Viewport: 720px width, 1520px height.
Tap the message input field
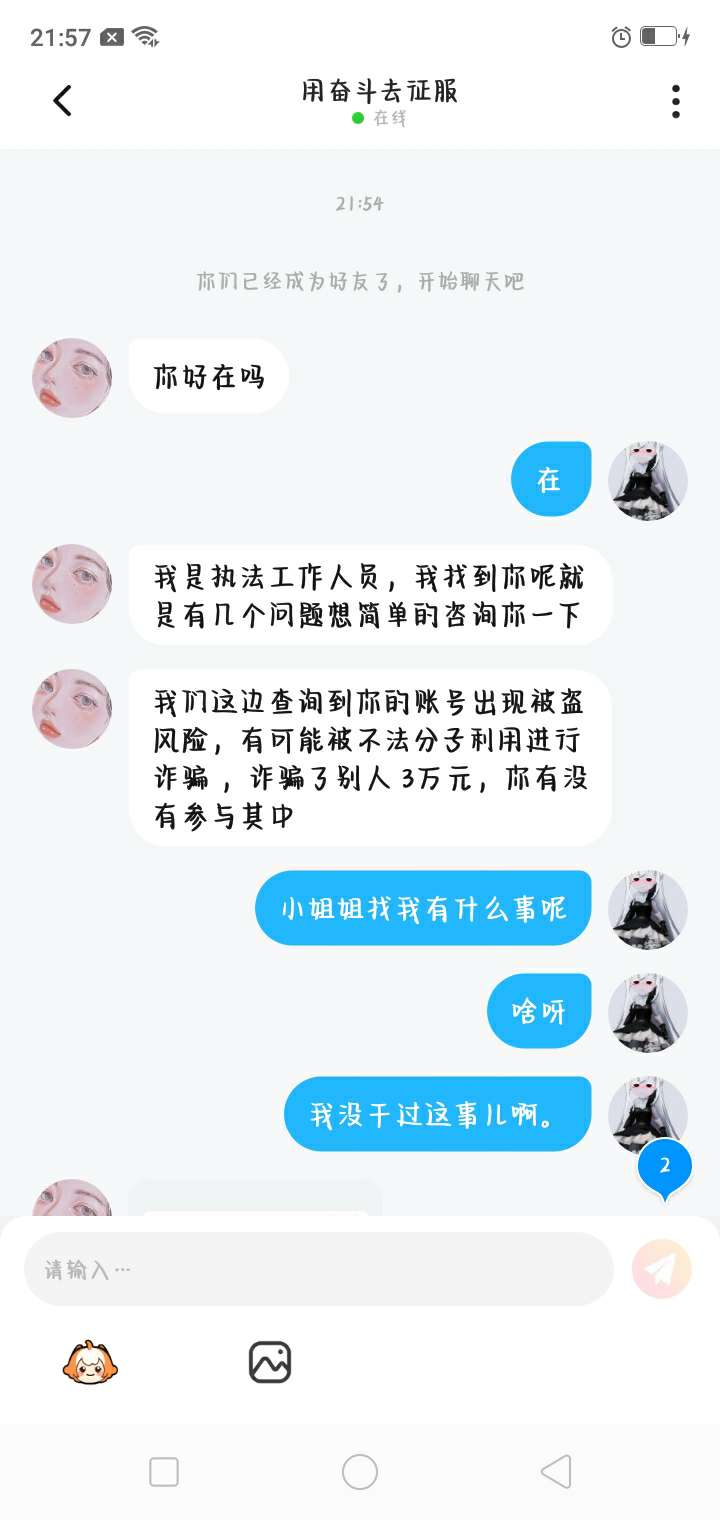click(x=318, y=1269)
